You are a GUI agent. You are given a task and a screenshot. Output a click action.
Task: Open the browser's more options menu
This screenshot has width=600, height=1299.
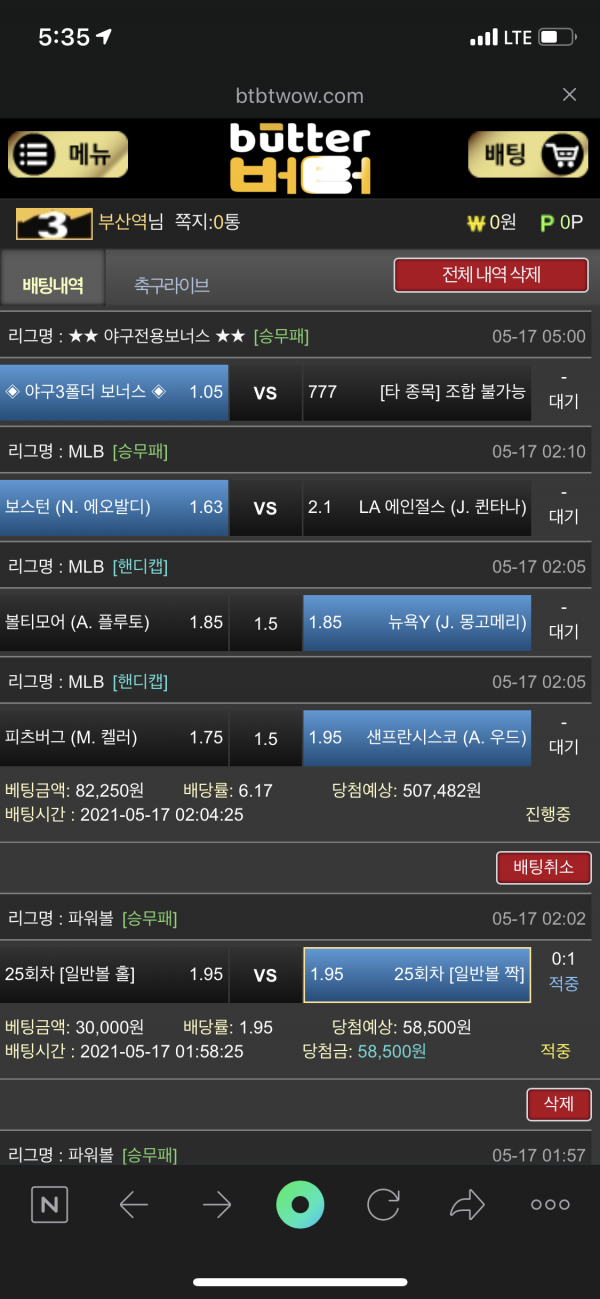pos(550,1205)
